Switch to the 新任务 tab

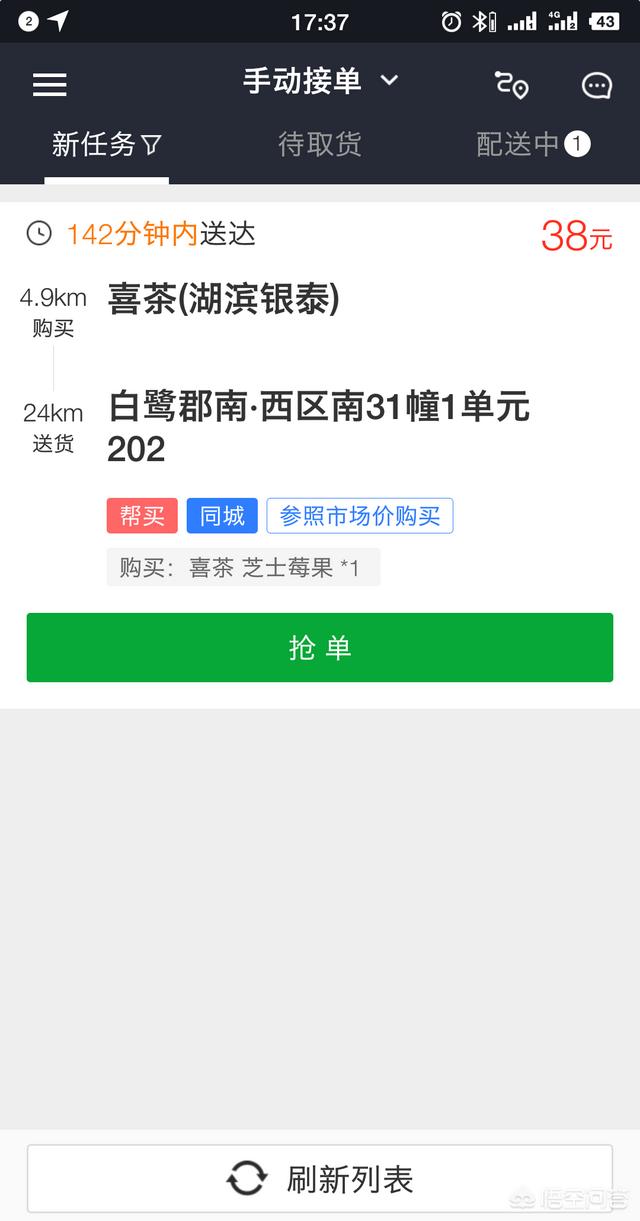coord(106,145)
